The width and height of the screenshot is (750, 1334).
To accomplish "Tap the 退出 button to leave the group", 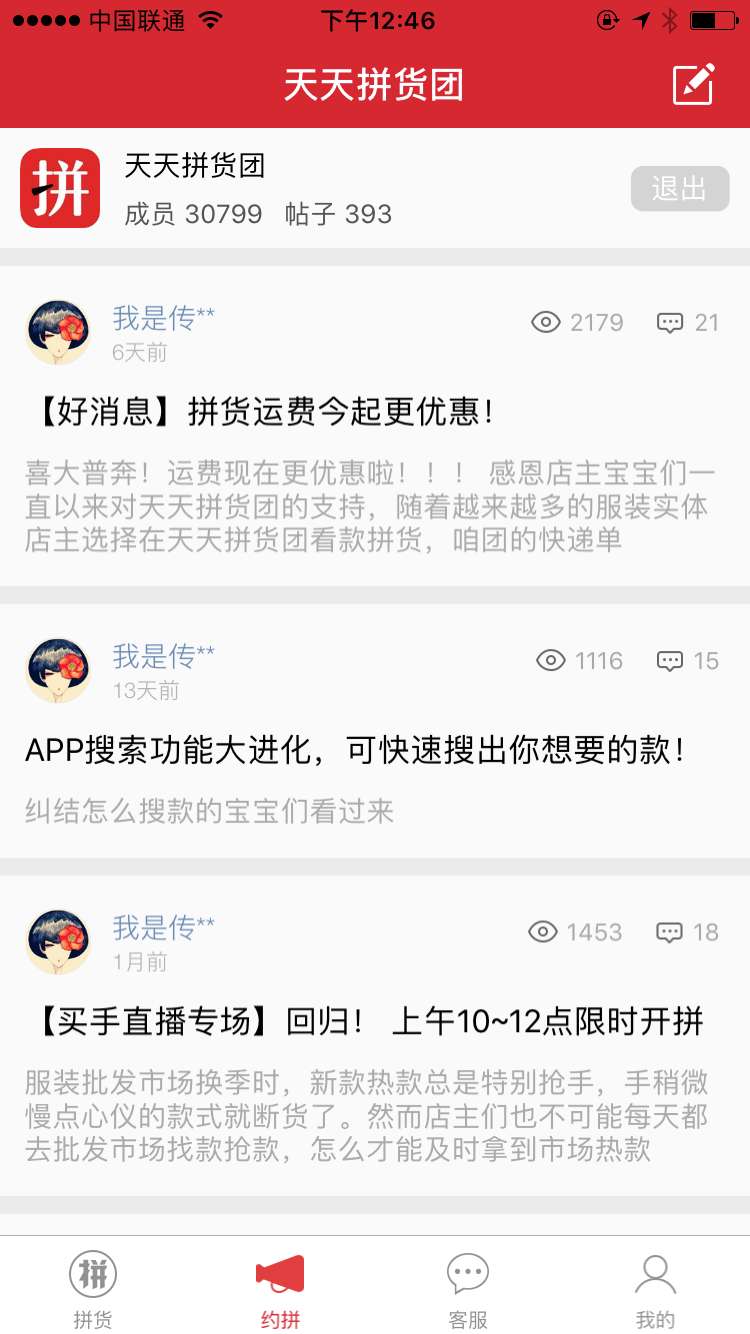I will click(679, 189).
